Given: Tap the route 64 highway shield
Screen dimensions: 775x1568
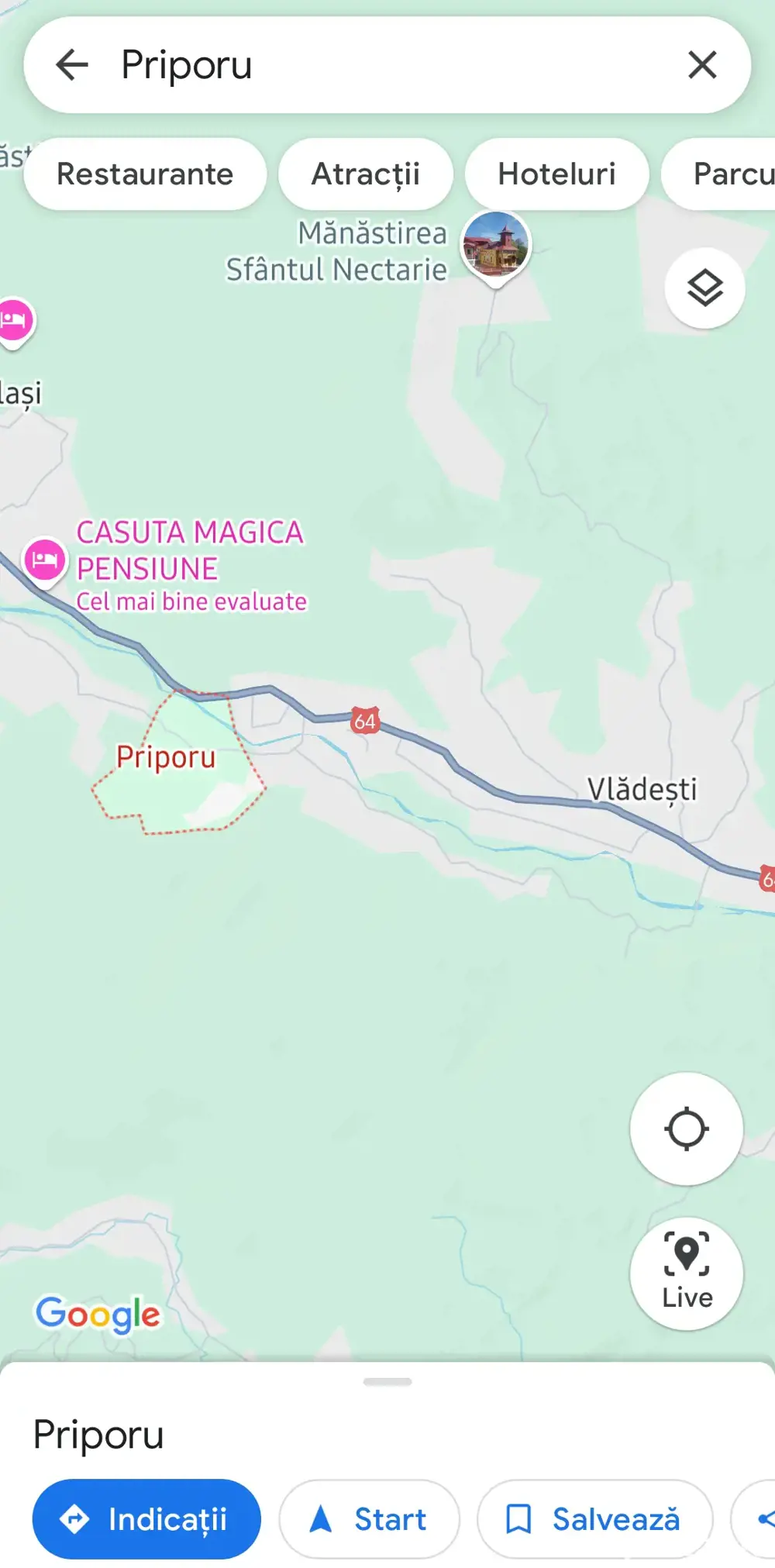Looking at the screenshot, I should click(365, 719).
